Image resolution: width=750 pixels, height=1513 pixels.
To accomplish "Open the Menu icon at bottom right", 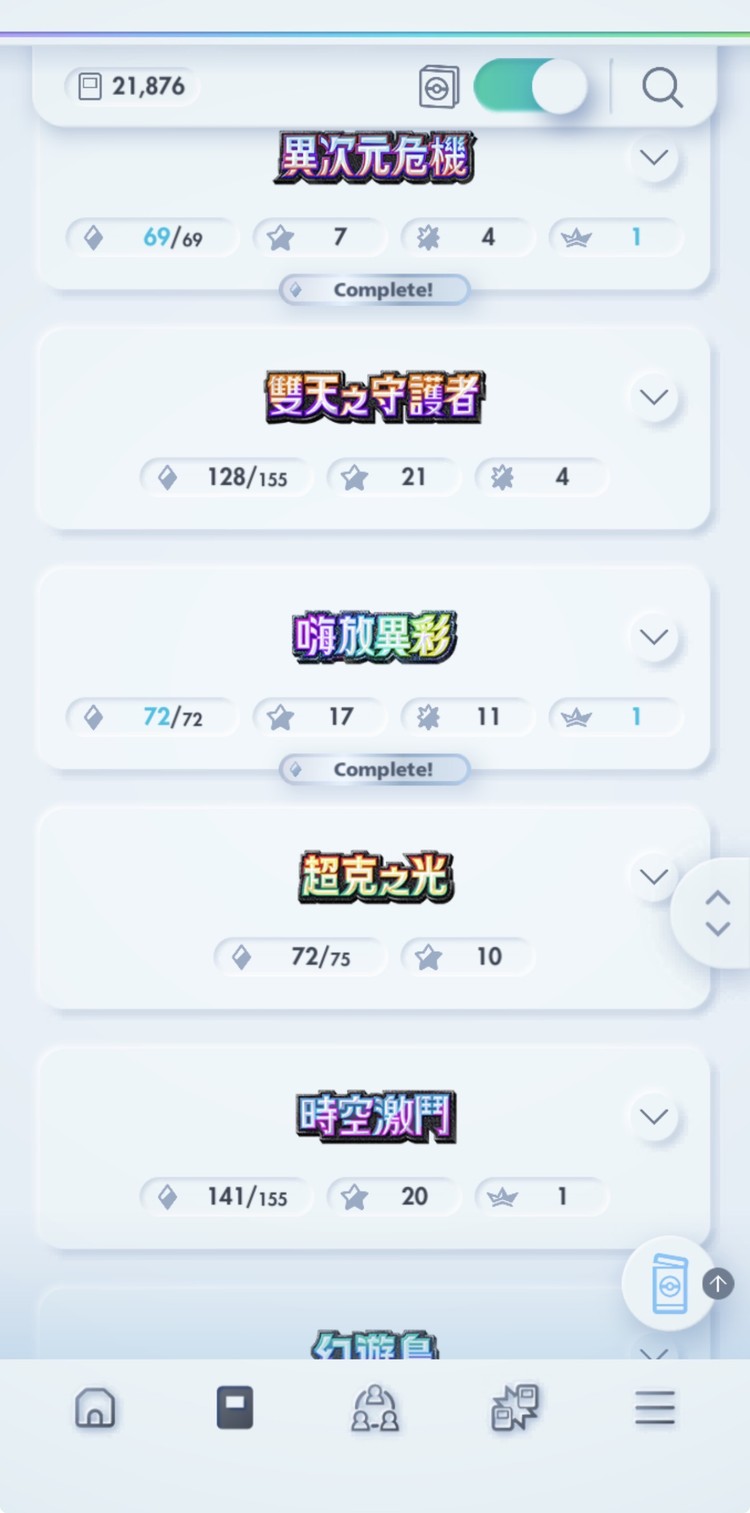I will point(655,1408).
